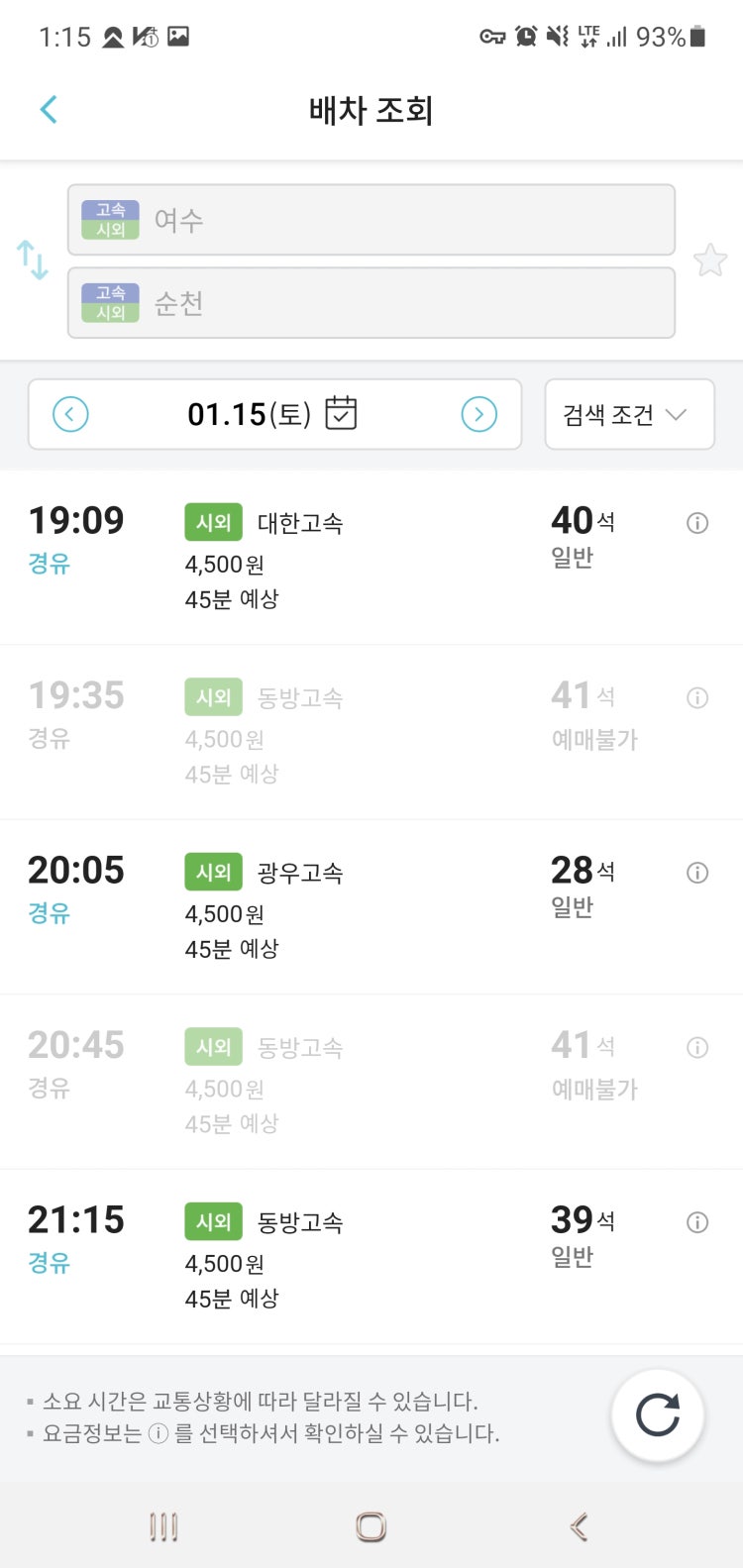
Task: Add this route to favorites with the star
Action: [710, 261]
